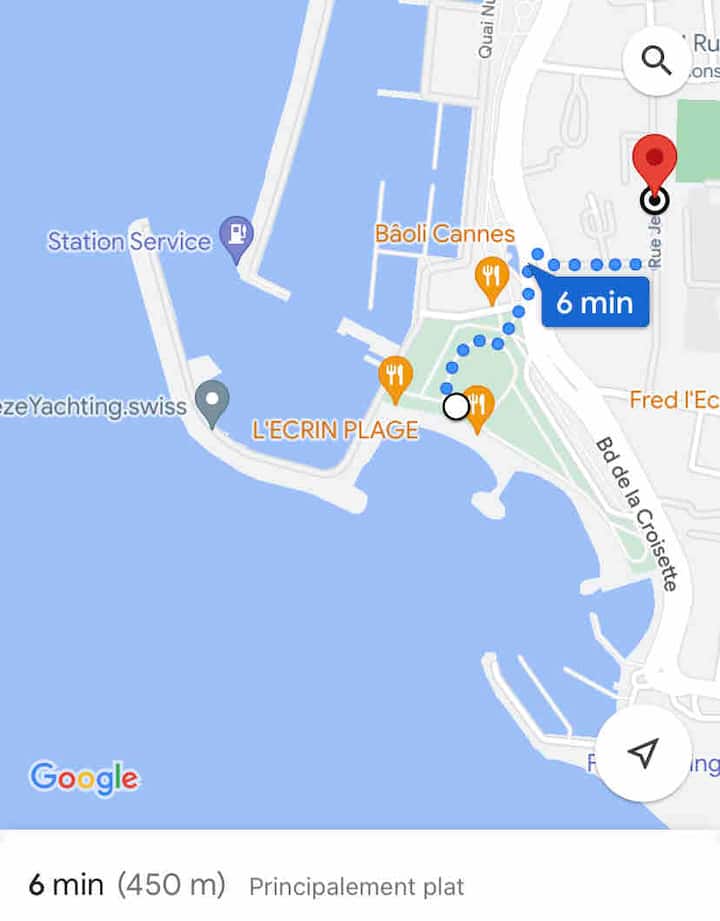Select the red destination pin

tap(655, 164)
